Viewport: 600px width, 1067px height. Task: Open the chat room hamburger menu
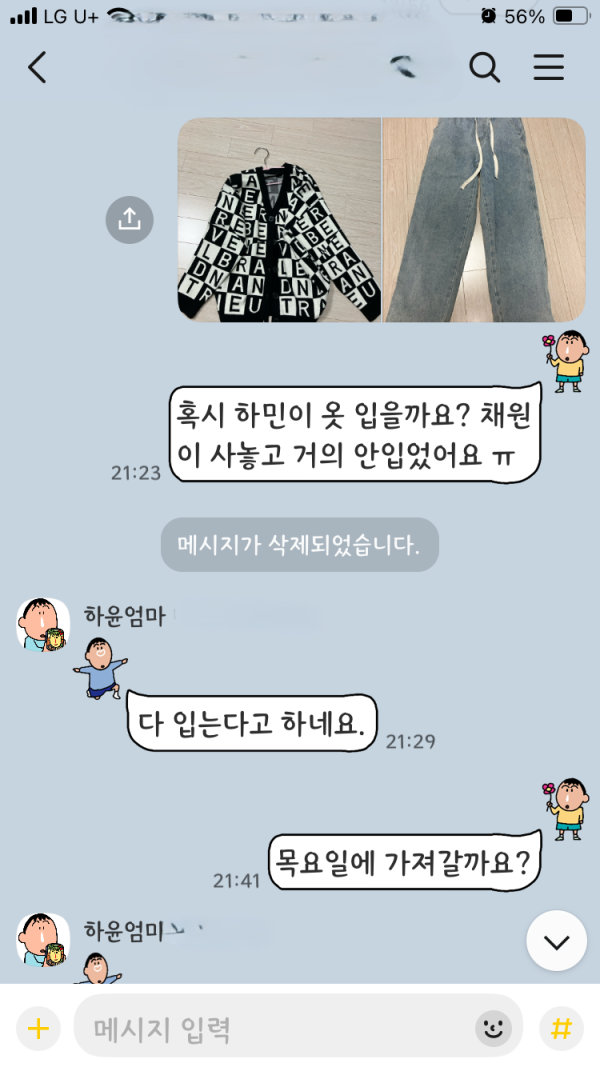(548, 67)
